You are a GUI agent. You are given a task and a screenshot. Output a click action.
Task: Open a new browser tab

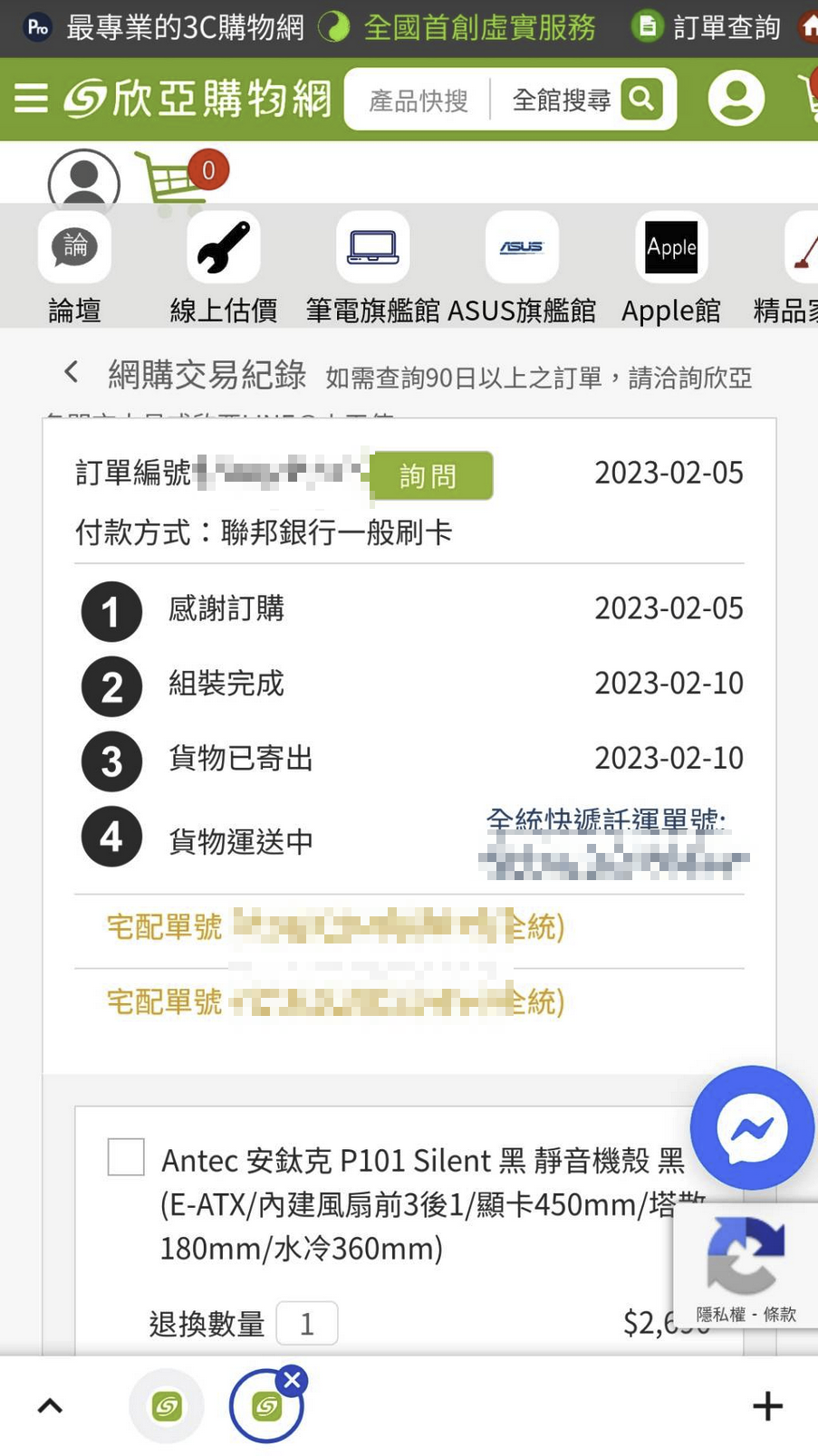pos(767,1406)
